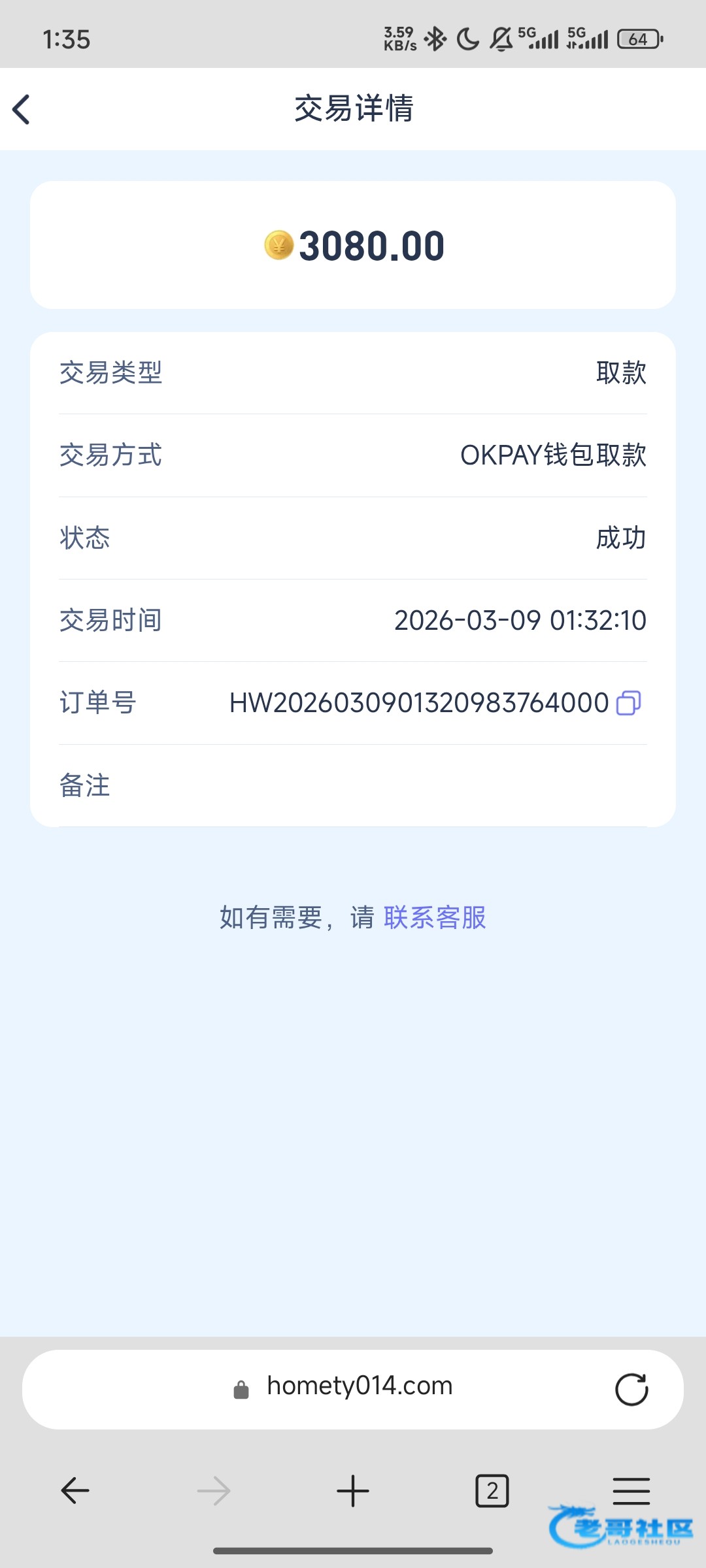Open the browser hamburger menu

(631, 1491)
